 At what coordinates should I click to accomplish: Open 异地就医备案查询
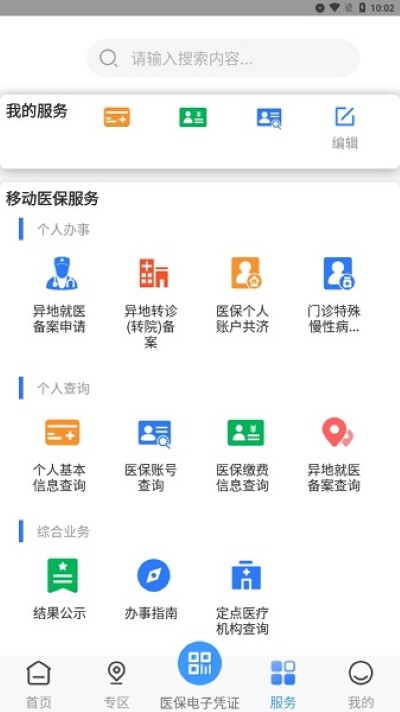[x=334, y=455]
